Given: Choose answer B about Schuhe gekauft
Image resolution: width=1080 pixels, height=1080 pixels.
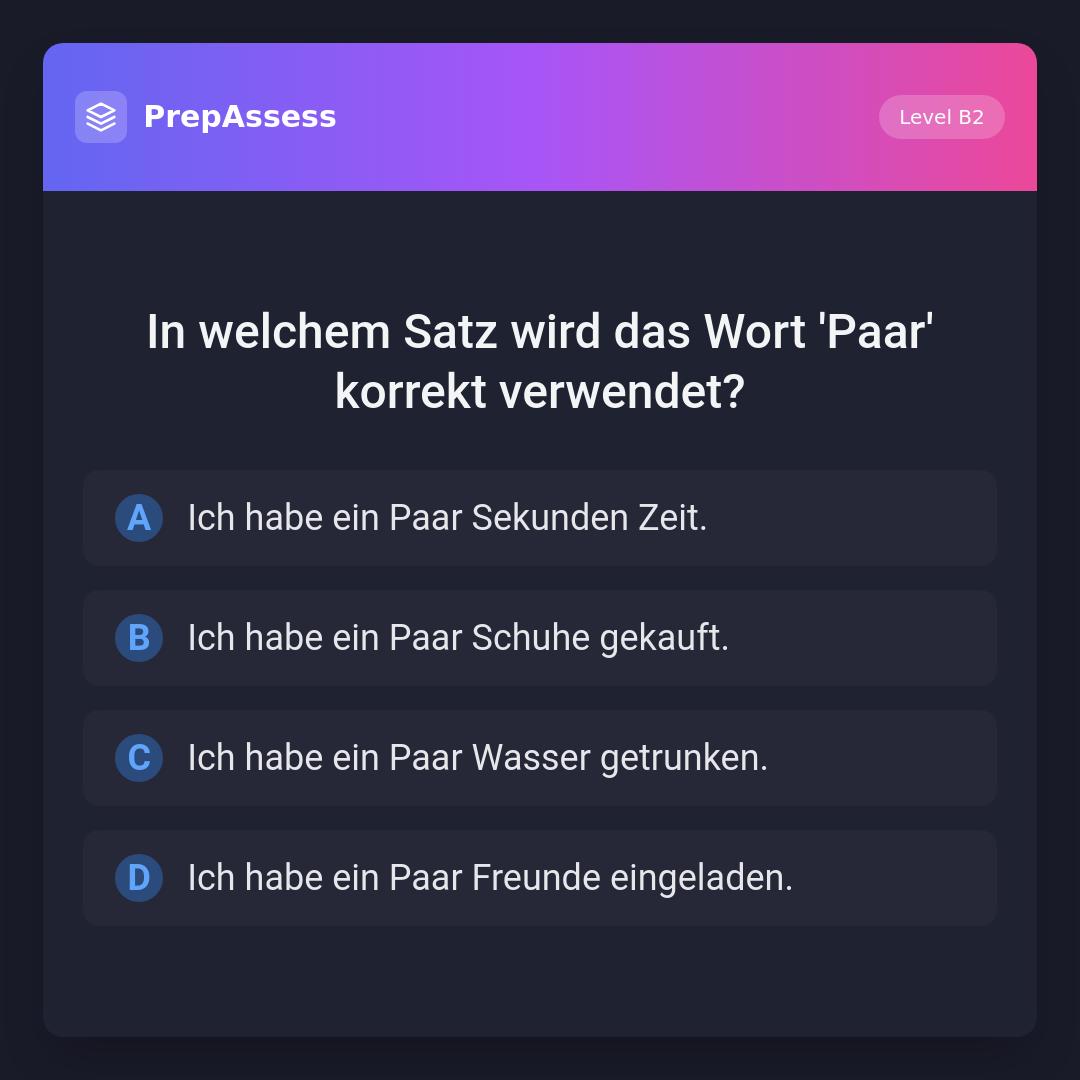Looking at the screenshot, I should tap(540, 638).
